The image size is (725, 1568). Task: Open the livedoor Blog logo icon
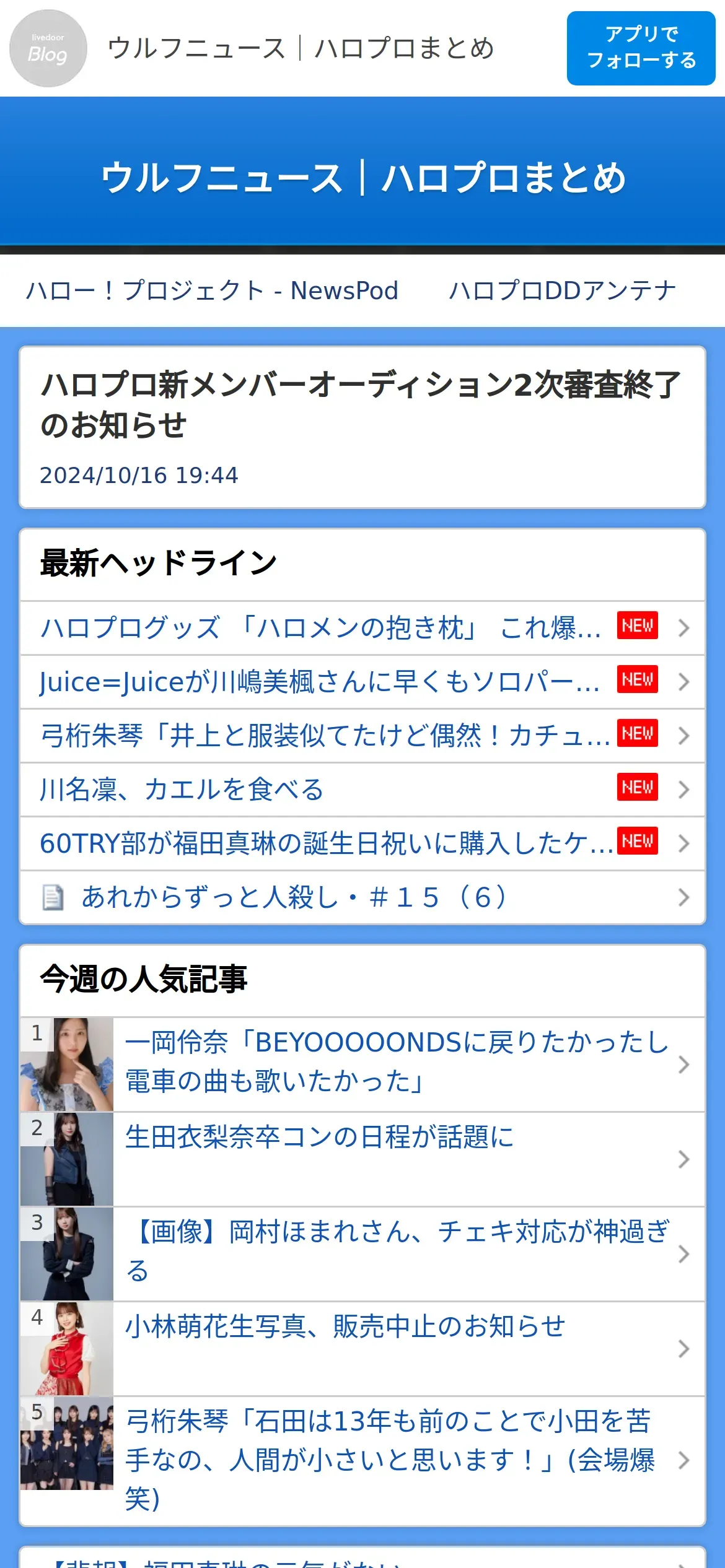(x=48, y=48)
